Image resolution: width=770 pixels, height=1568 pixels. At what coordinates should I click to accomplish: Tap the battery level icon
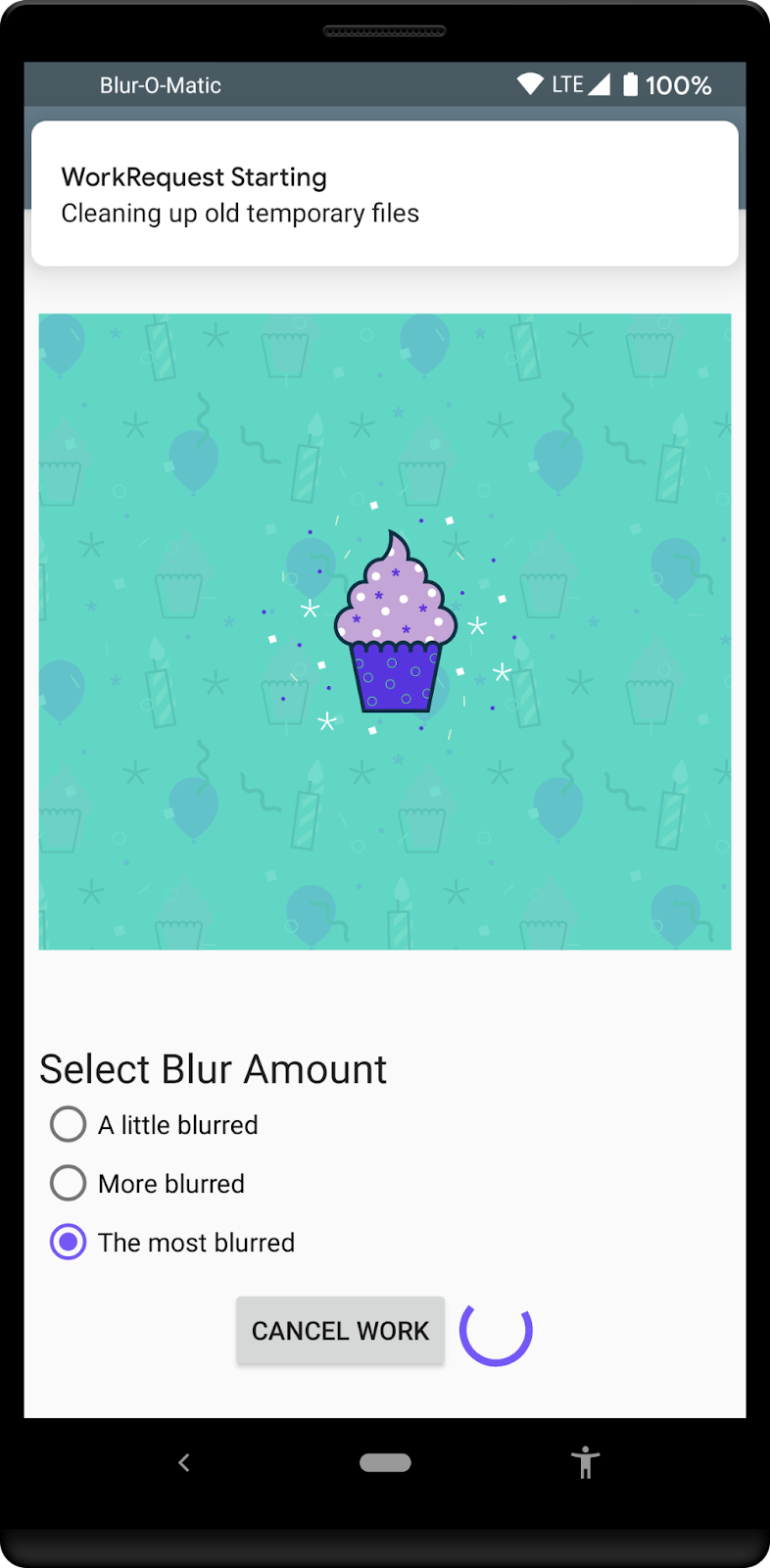(630, 85)
